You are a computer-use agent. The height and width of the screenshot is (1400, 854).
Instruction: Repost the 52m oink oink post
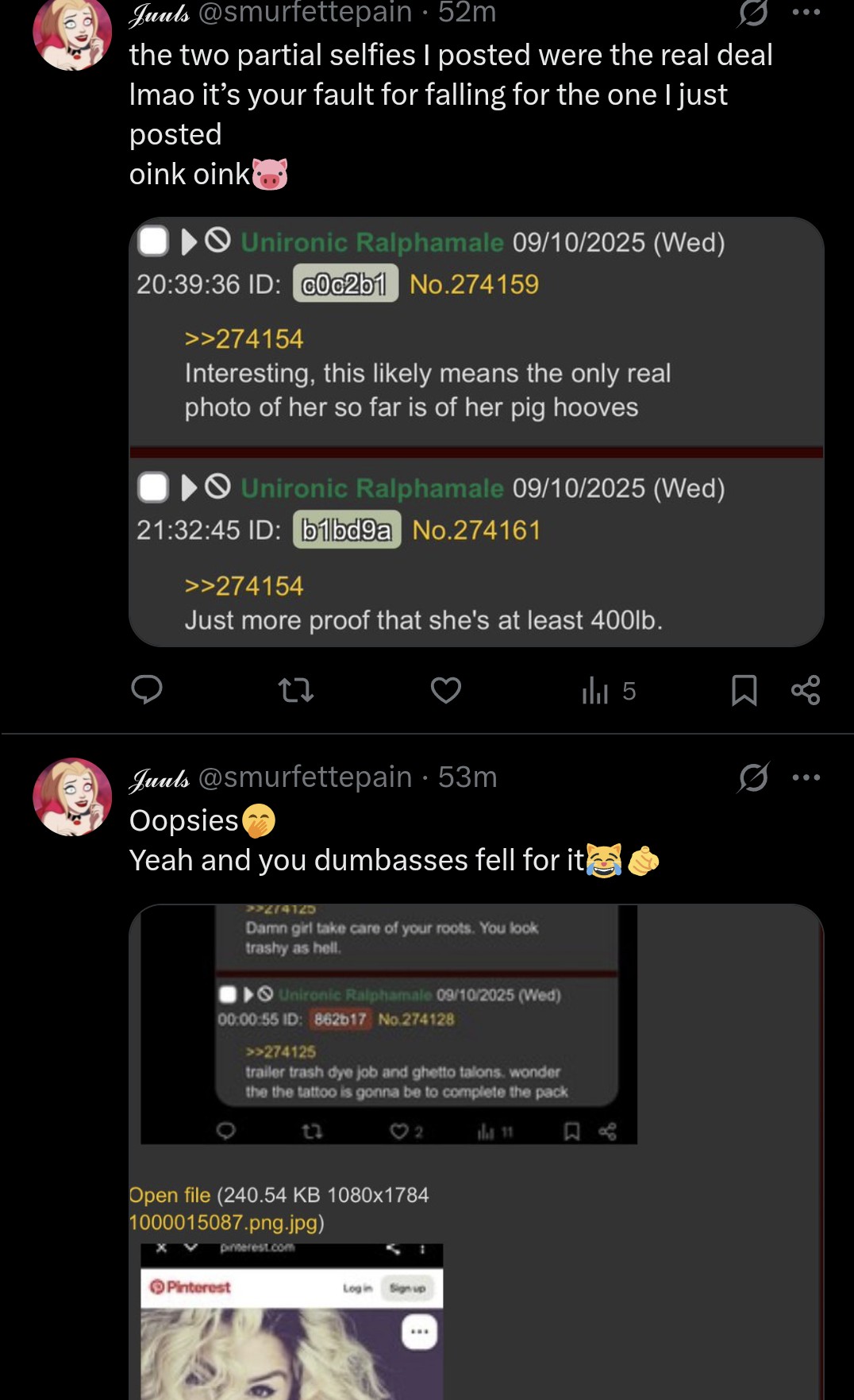(296, 690)
